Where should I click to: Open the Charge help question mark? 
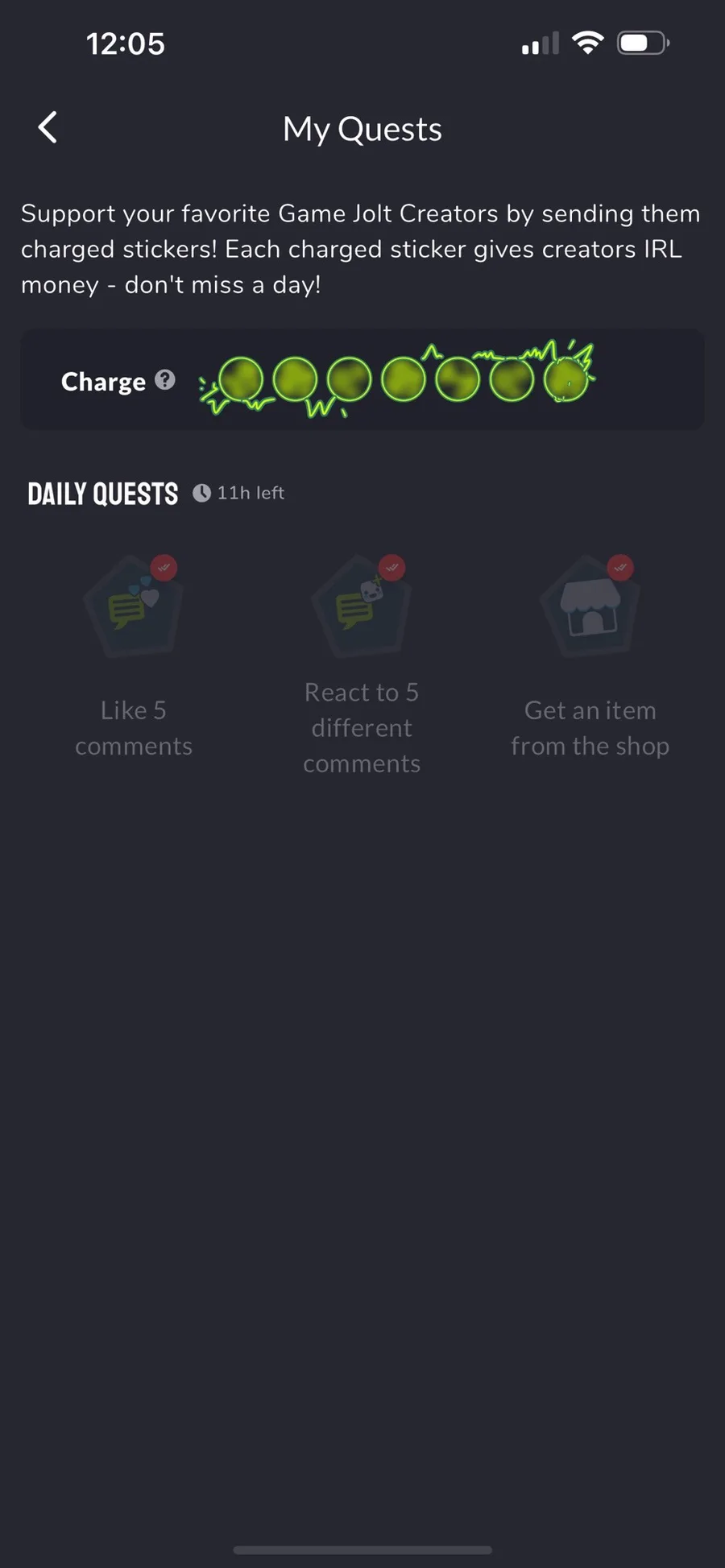[165, 380]
